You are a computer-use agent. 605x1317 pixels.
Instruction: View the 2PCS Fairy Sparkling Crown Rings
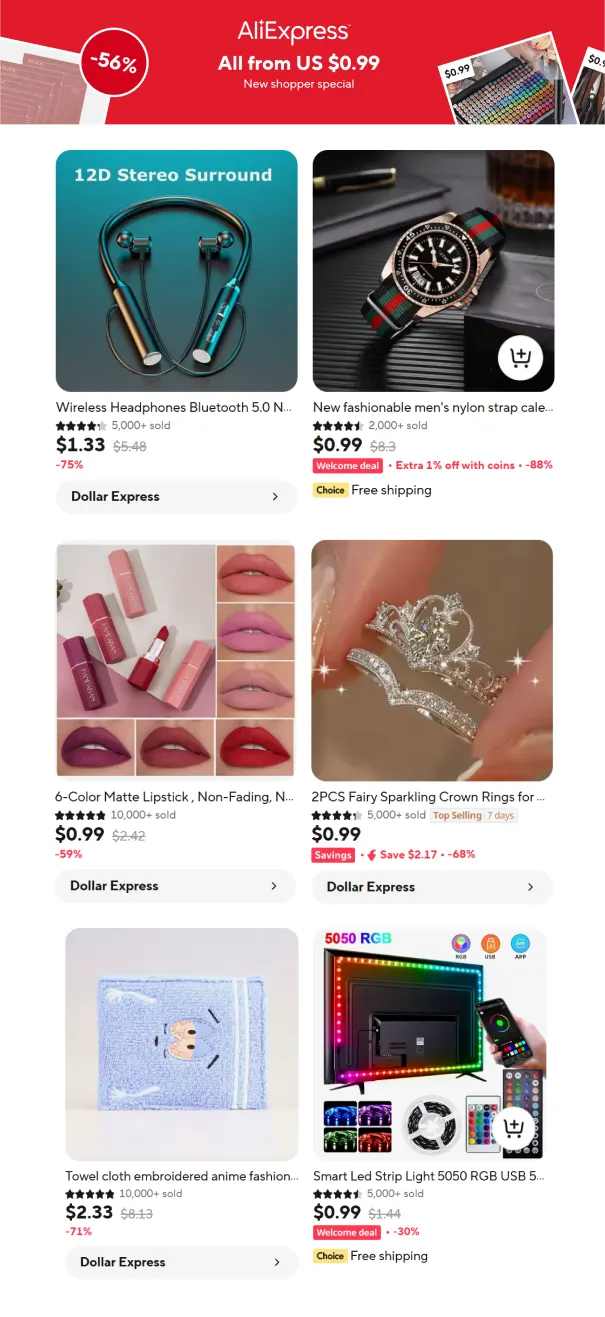tap(432, 660)
